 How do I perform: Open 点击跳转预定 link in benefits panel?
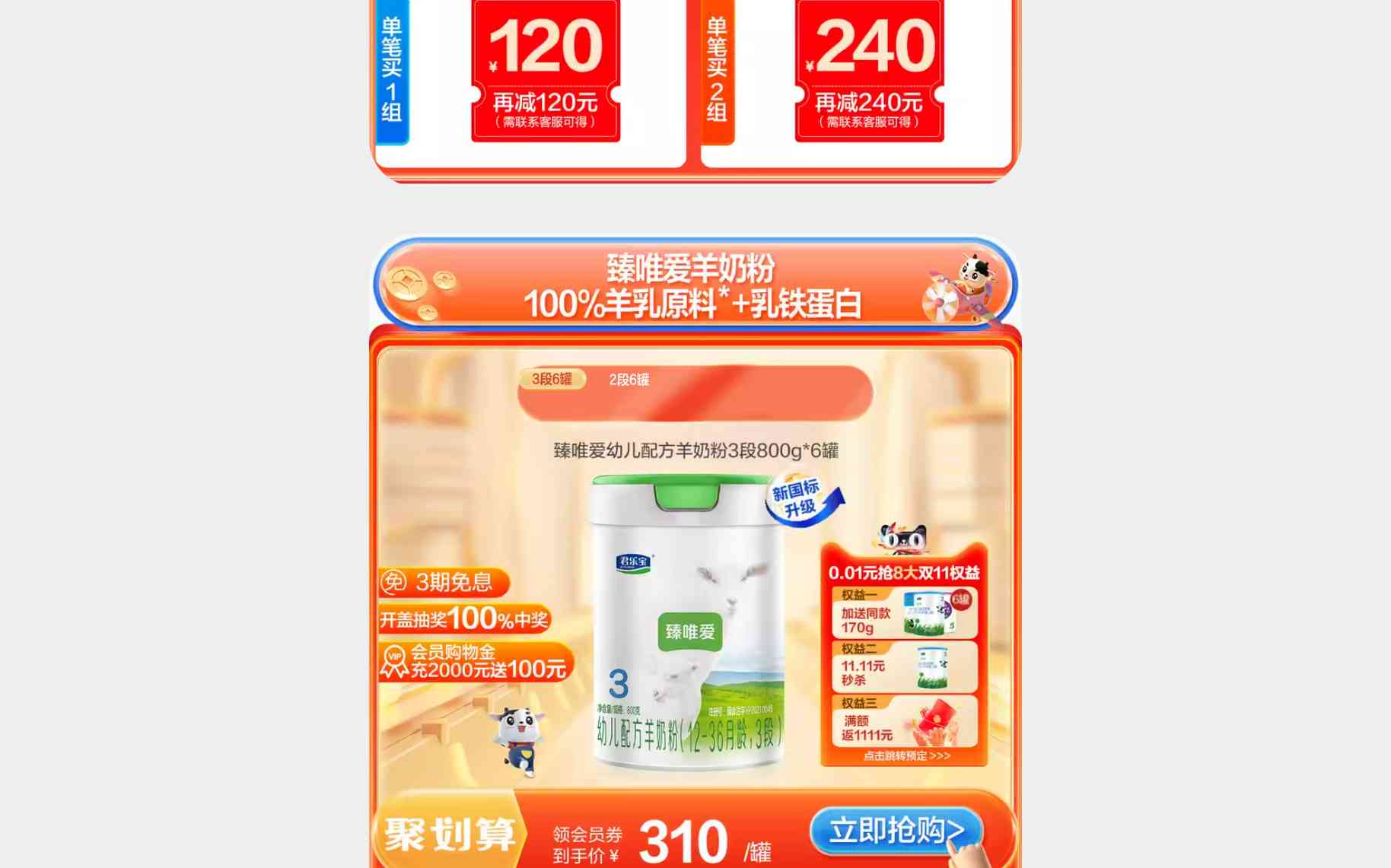click(x=906, y=755)
